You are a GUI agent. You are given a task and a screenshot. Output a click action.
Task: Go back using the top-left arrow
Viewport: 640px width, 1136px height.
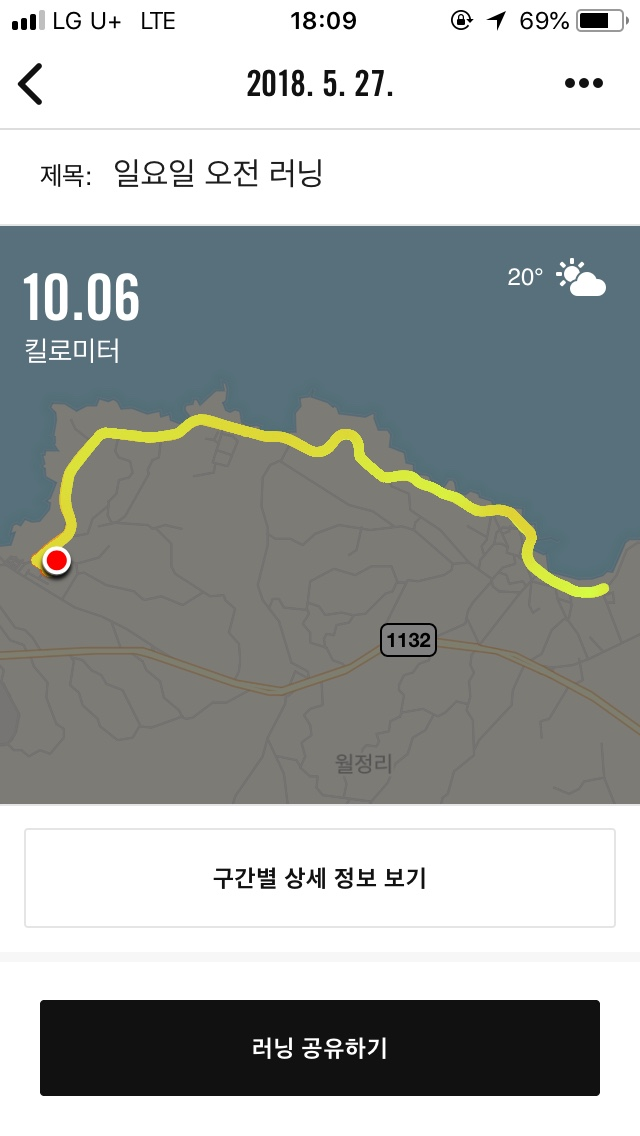pos(30,83)
